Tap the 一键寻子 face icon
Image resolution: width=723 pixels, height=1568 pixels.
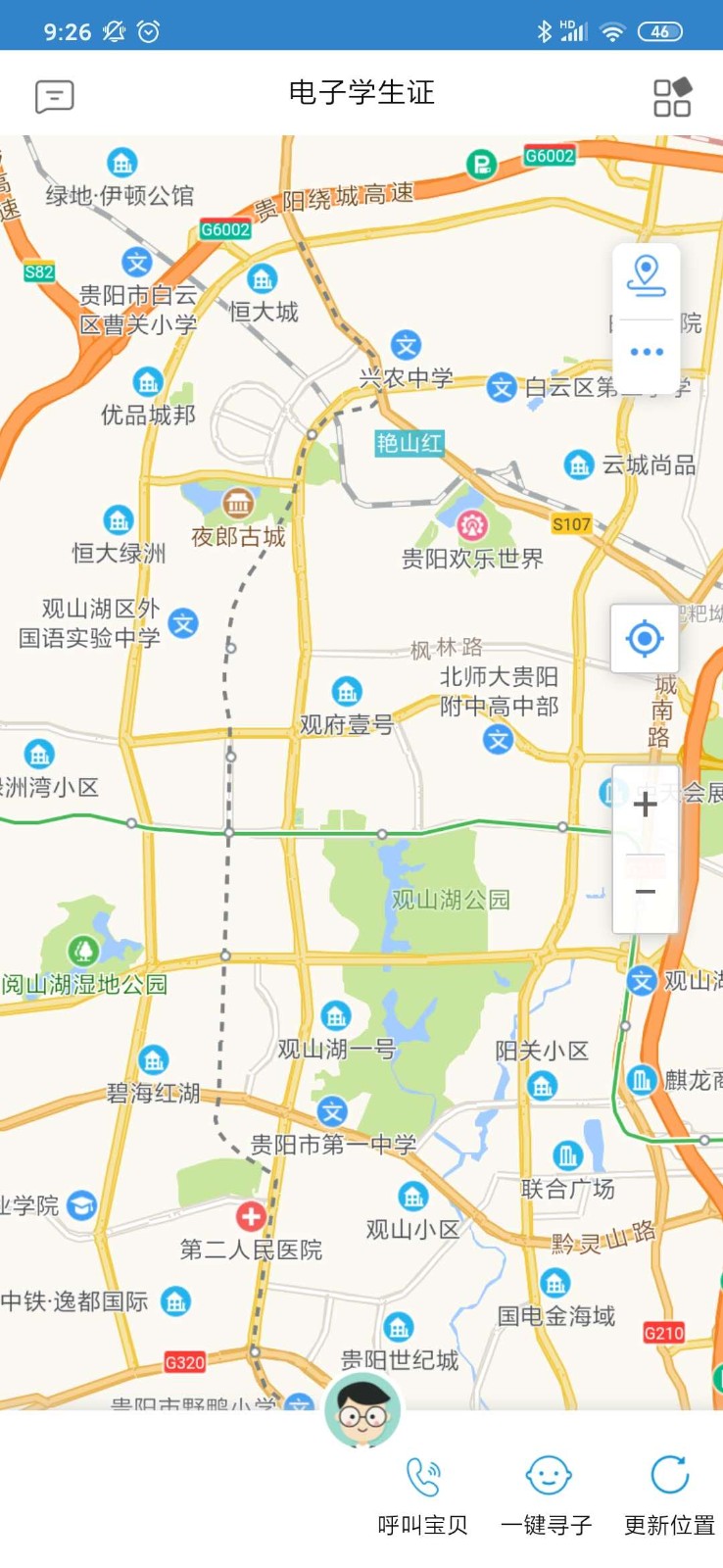(546, 1473)
